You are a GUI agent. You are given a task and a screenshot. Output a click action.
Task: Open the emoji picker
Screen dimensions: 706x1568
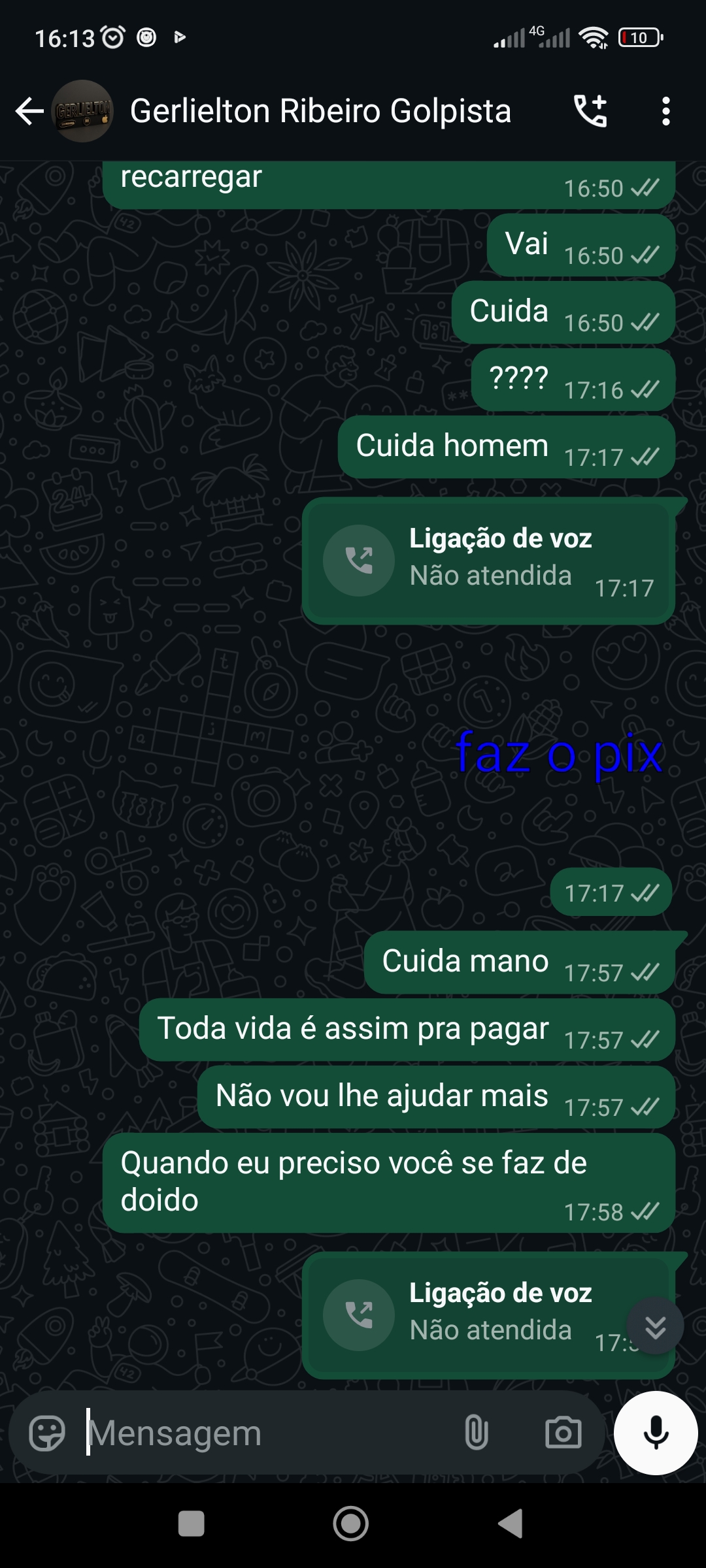coord(47,1433)
